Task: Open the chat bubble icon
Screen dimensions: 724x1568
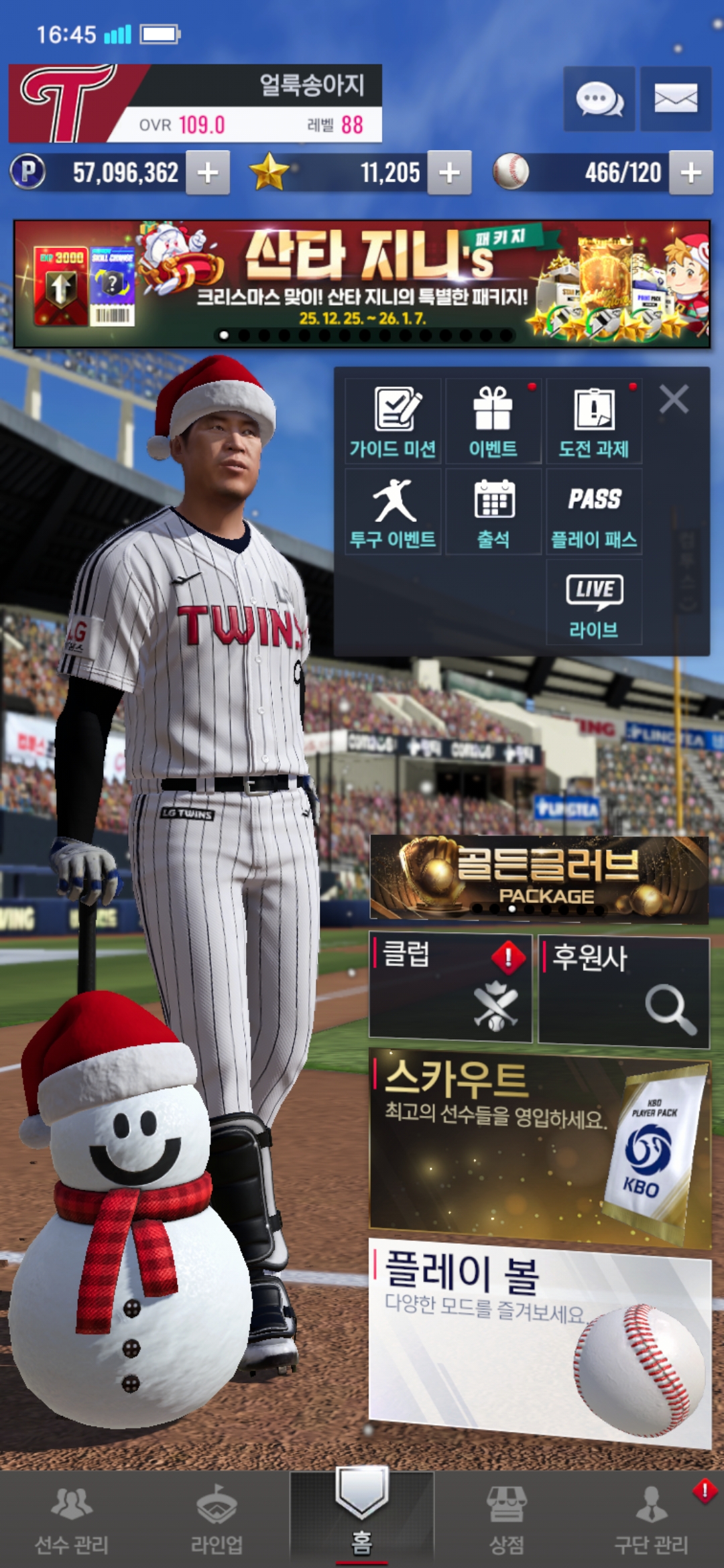Action: [599, 99]
